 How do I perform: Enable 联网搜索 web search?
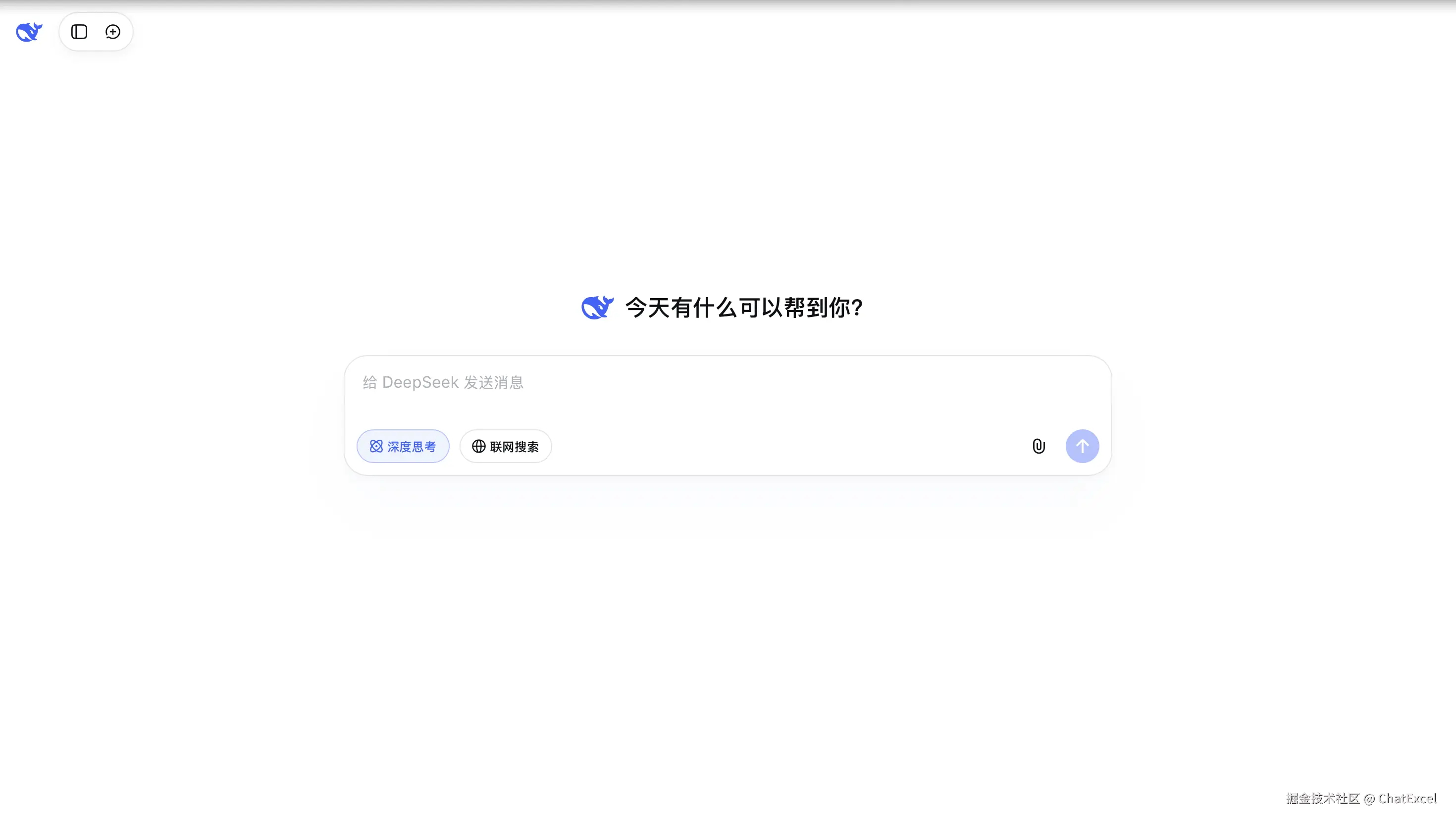[505, 447]
